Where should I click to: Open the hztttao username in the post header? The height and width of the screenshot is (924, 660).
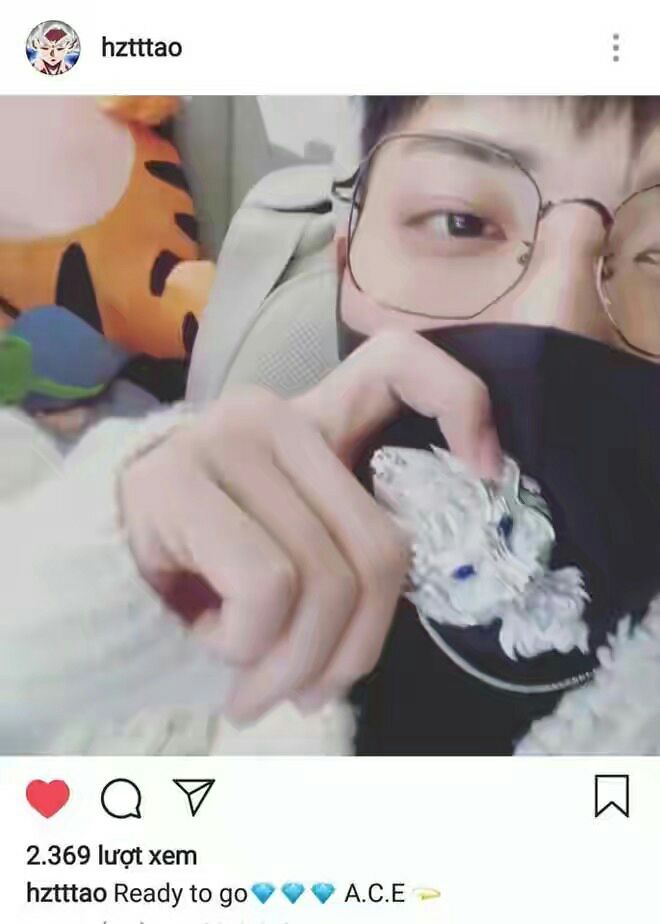pos(141,47)
